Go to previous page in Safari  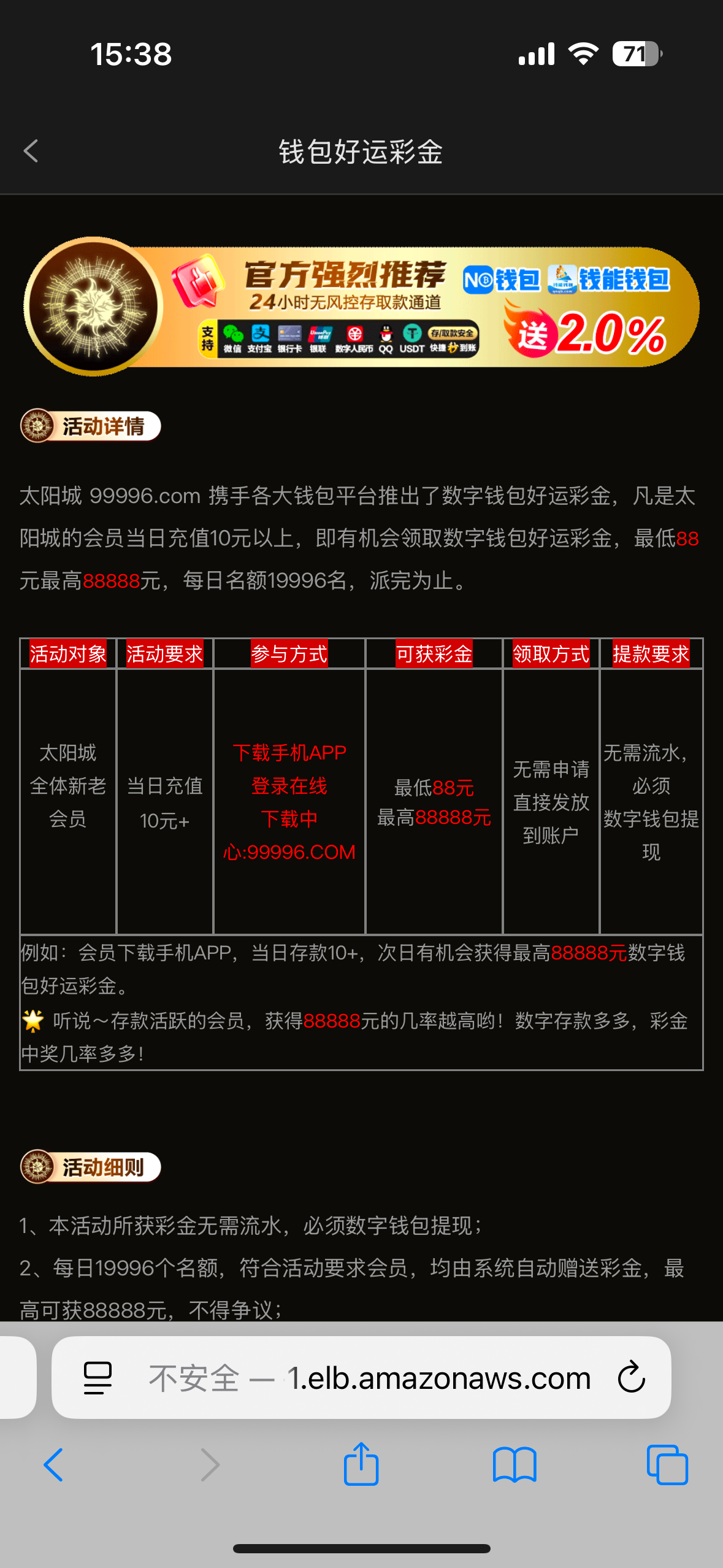coord(54,1465)
